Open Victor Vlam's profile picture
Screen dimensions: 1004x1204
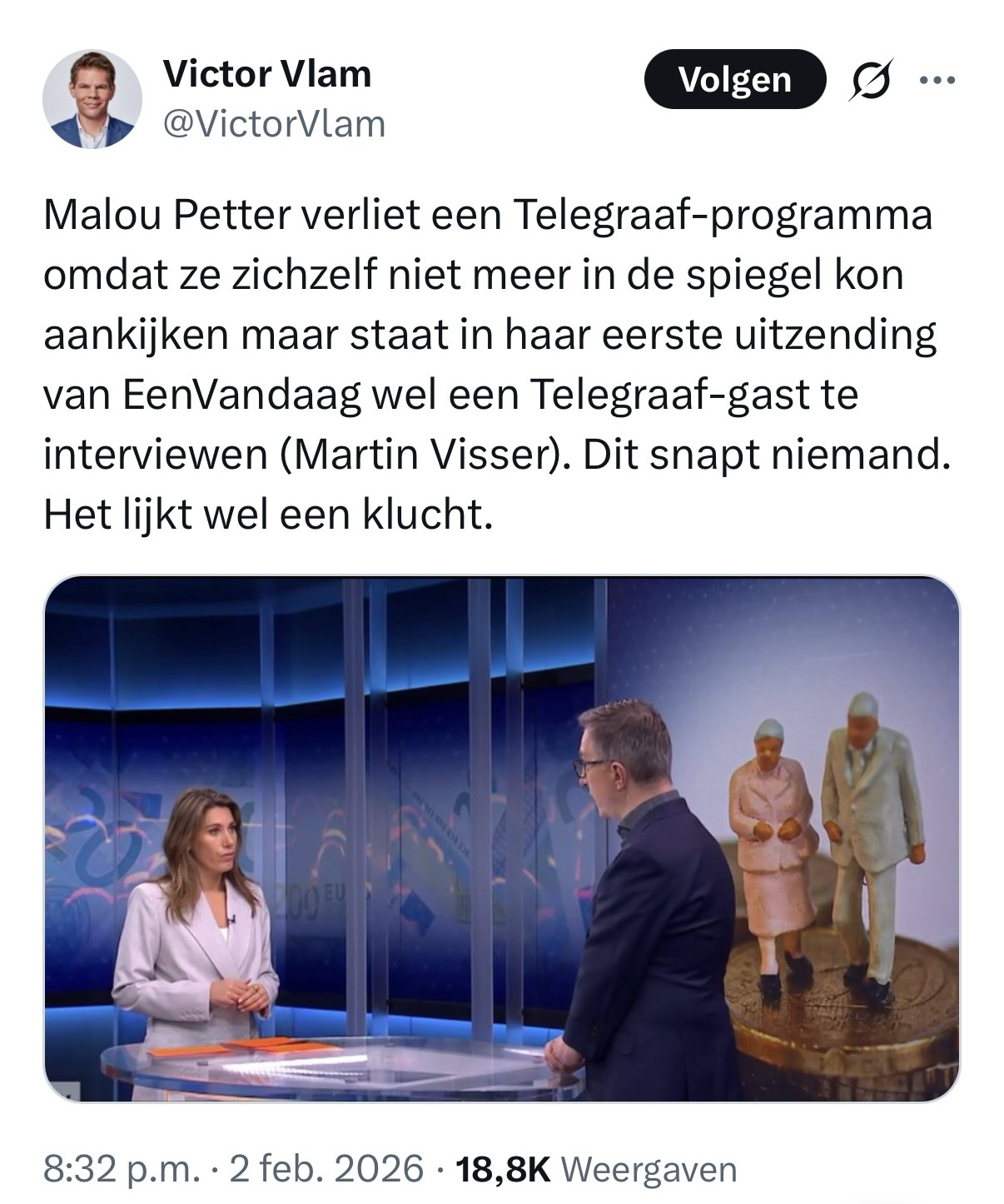92,99
